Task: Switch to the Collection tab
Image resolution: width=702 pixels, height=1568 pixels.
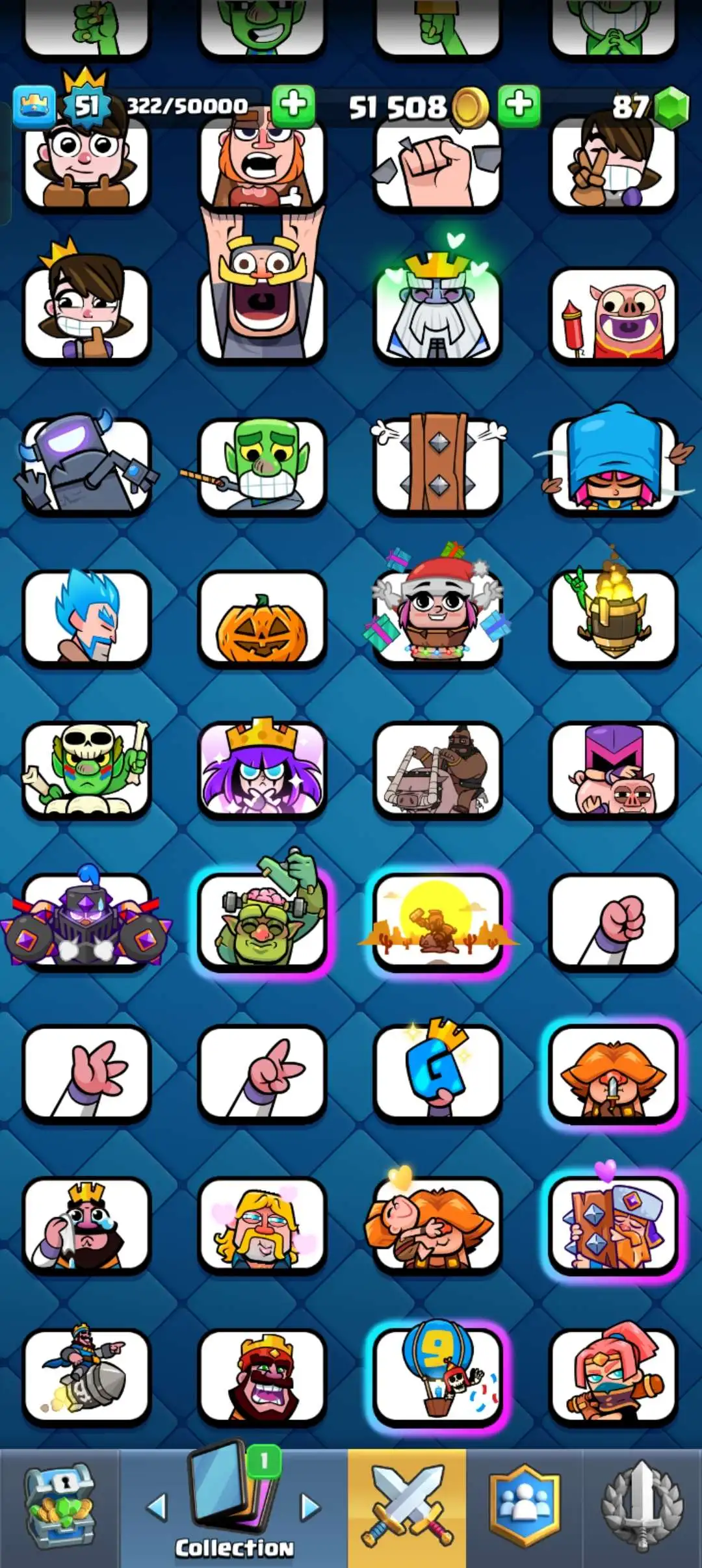Action: [234, 1508]
